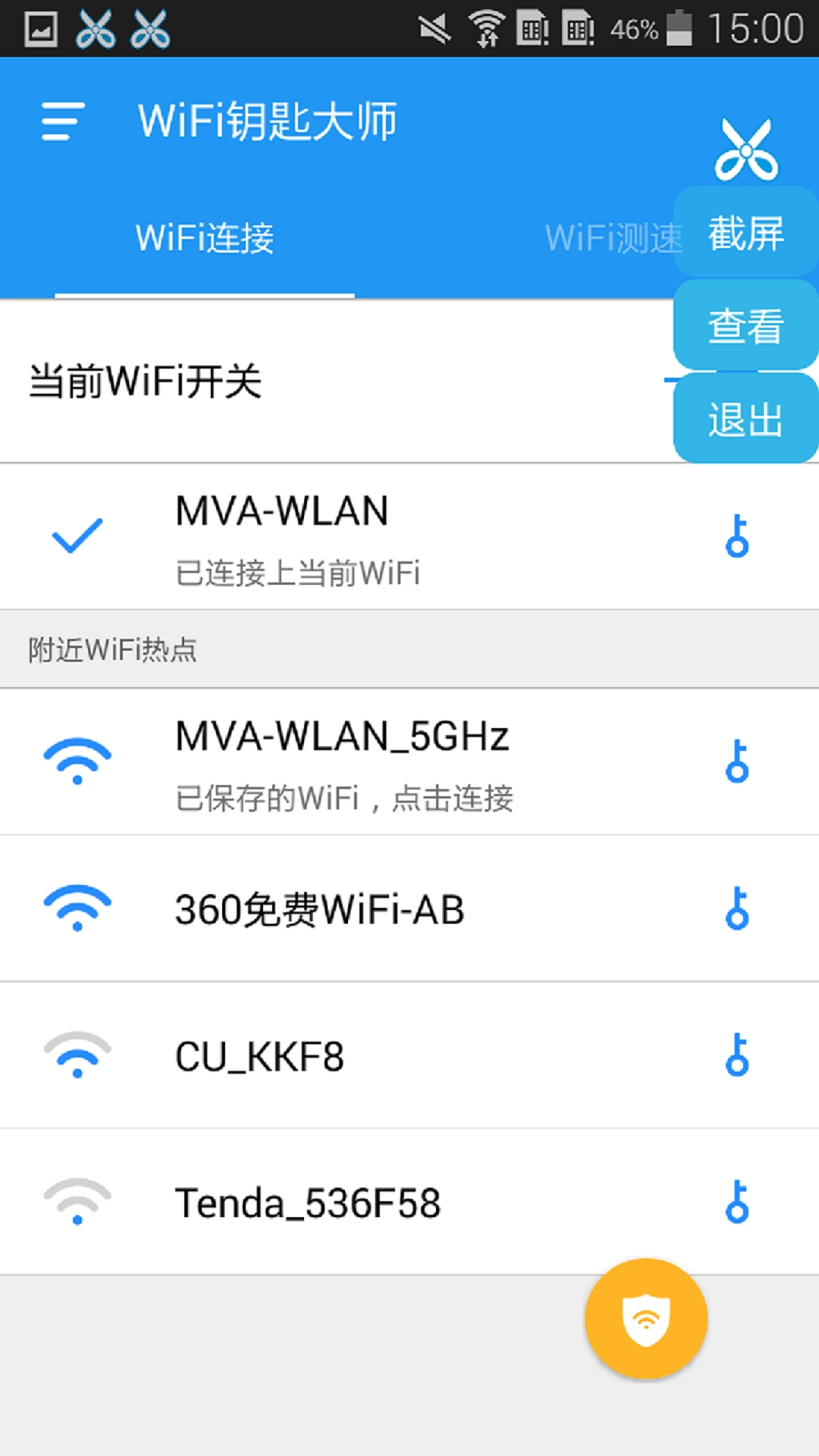Tap the key icon beside MVA-WLAN
Viewport: 819px width, 1456px height.
(736, 536)
